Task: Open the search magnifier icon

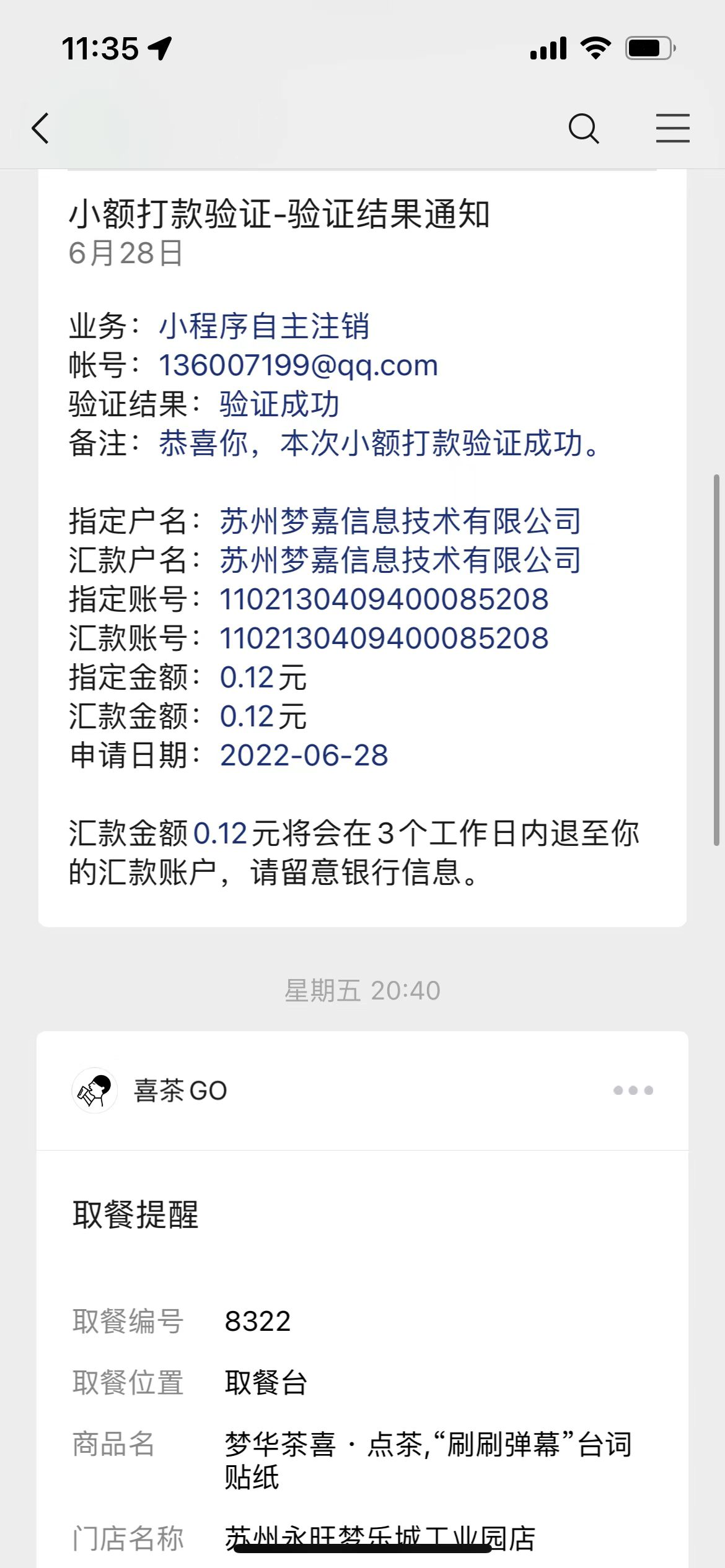Action: (x=583, y=129)
